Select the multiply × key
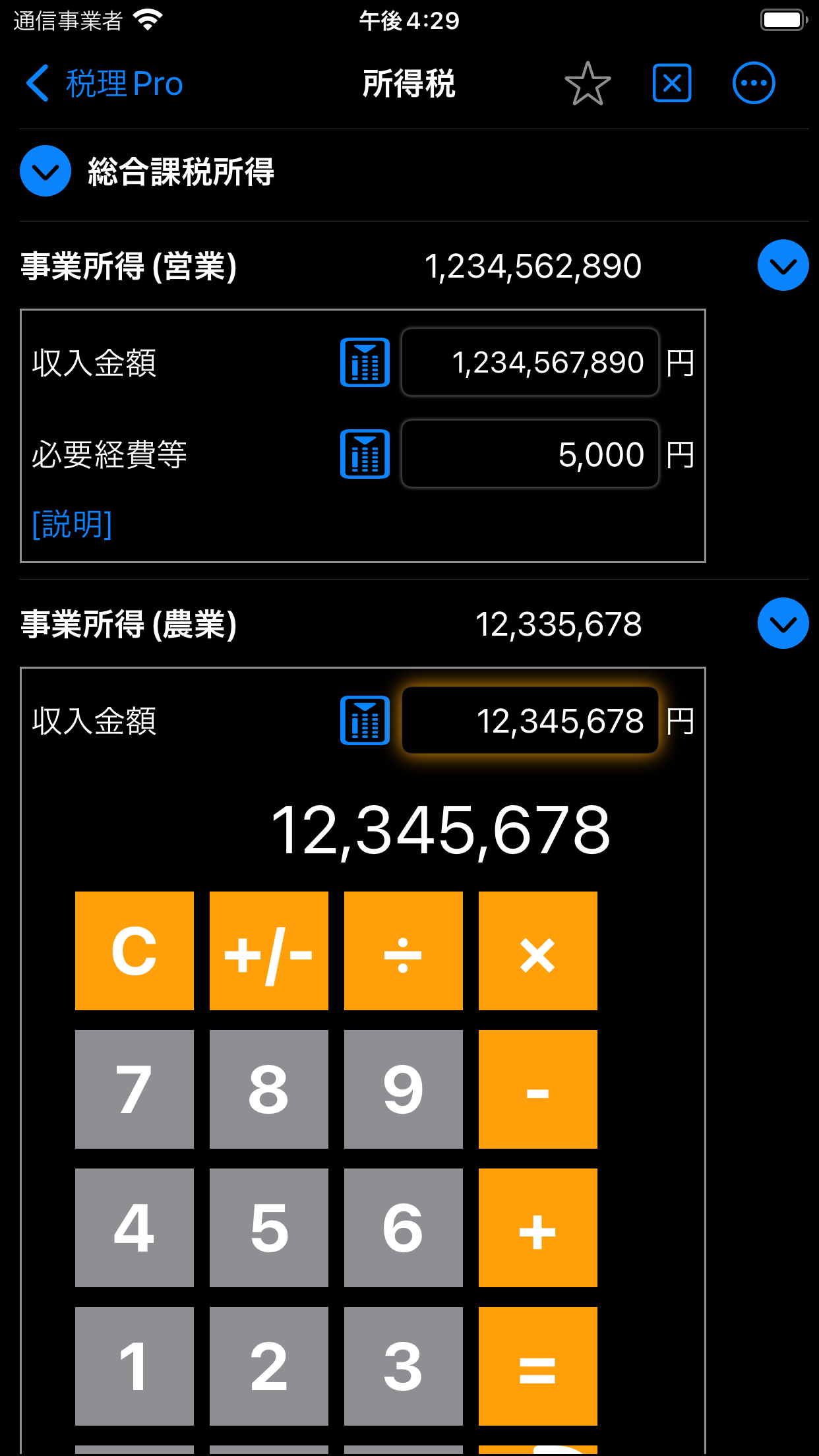The height and width of the screenshot is (1456, 819). coord(538,951)
